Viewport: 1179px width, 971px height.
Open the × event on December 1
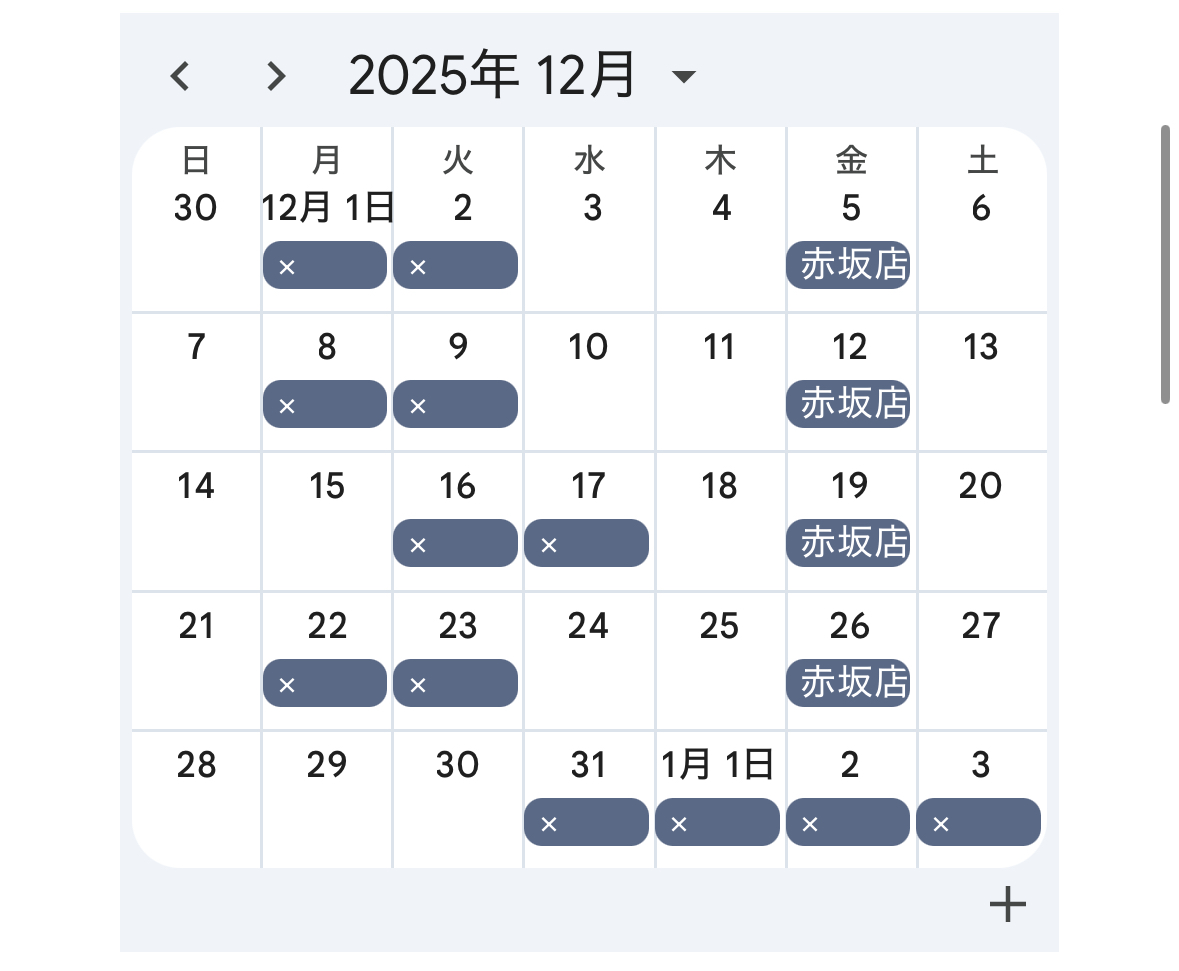[325, 266]
